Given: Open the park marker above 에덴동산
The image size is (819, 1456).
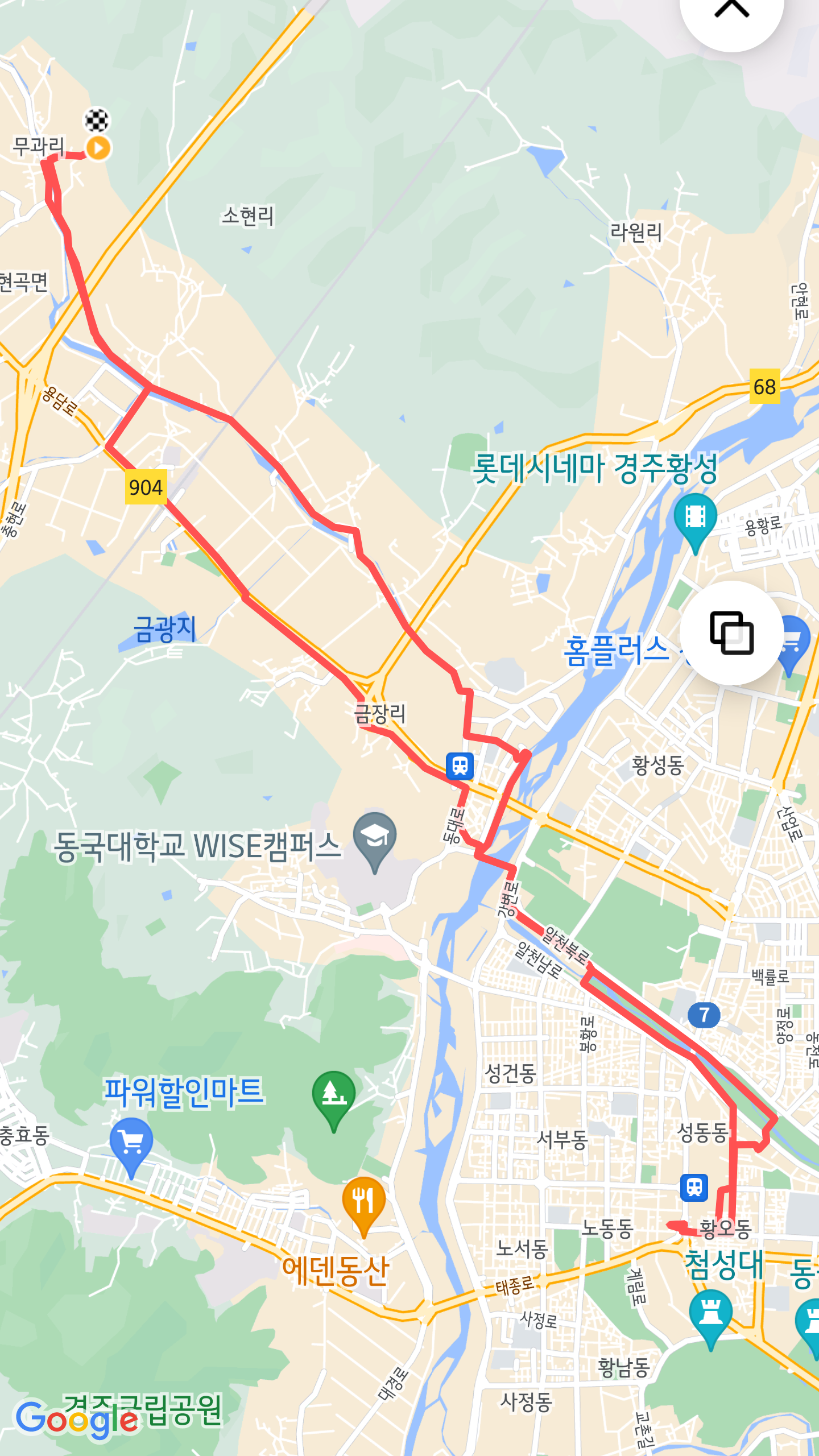Looking at the screenshot, I should (334, 1095).
